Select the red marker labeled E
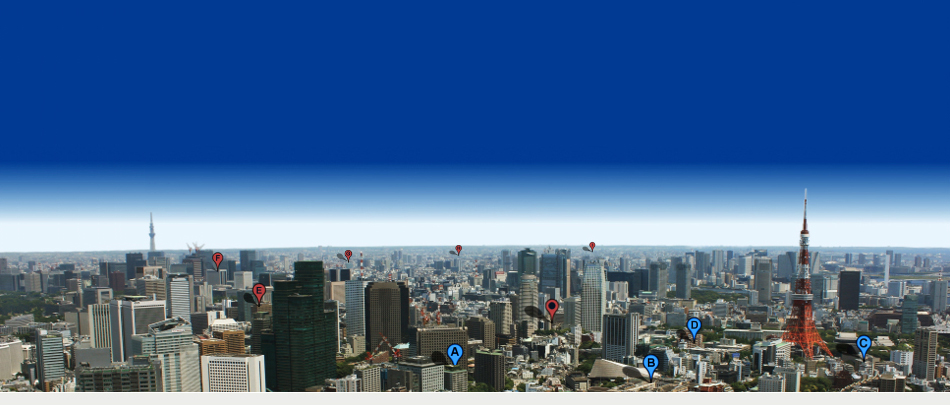This screenshot has width=950, height=405. click(x=259, y=291)
